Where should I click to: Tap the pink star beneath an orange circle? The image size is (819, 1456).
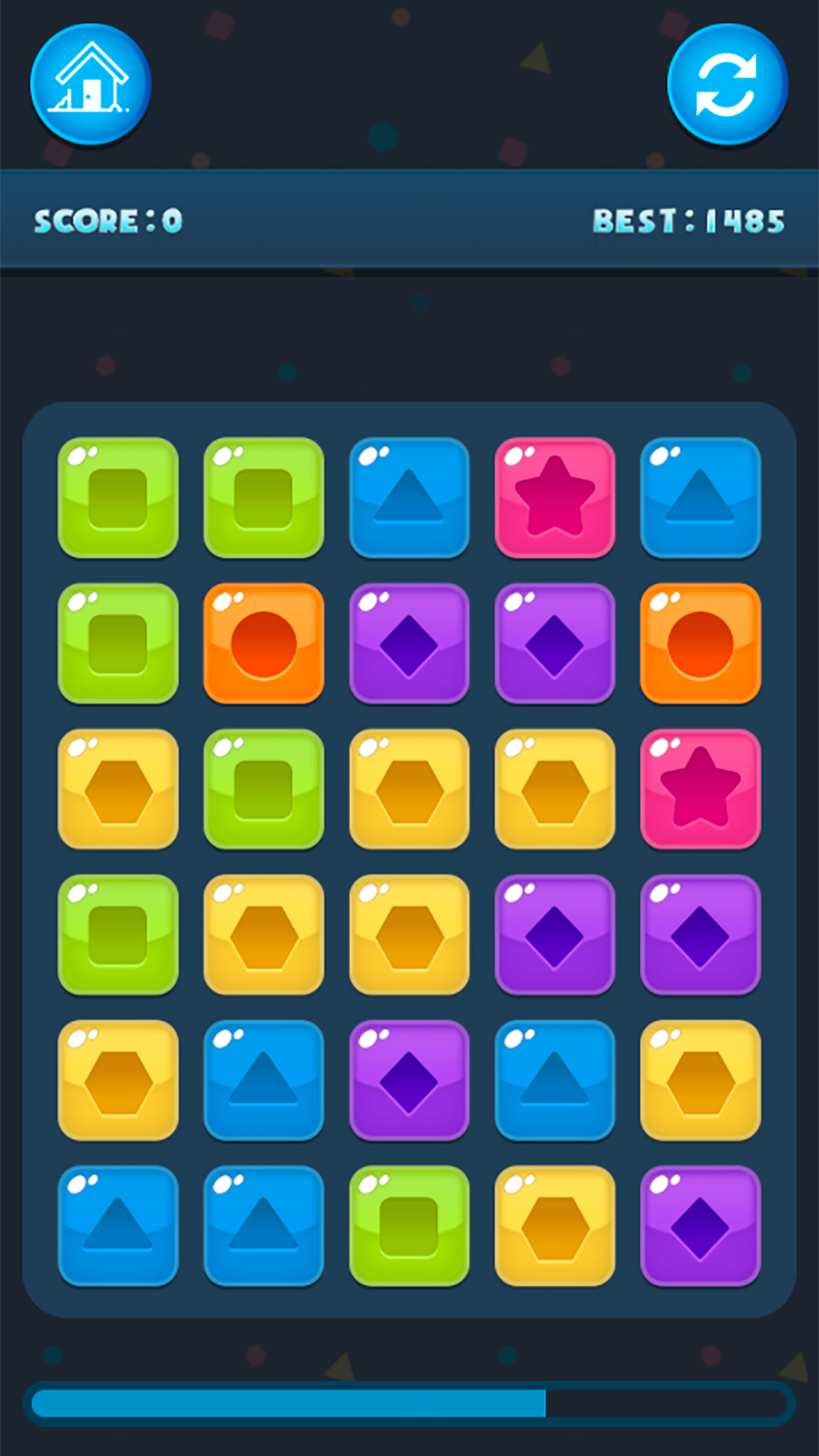(x=700, y=789)
